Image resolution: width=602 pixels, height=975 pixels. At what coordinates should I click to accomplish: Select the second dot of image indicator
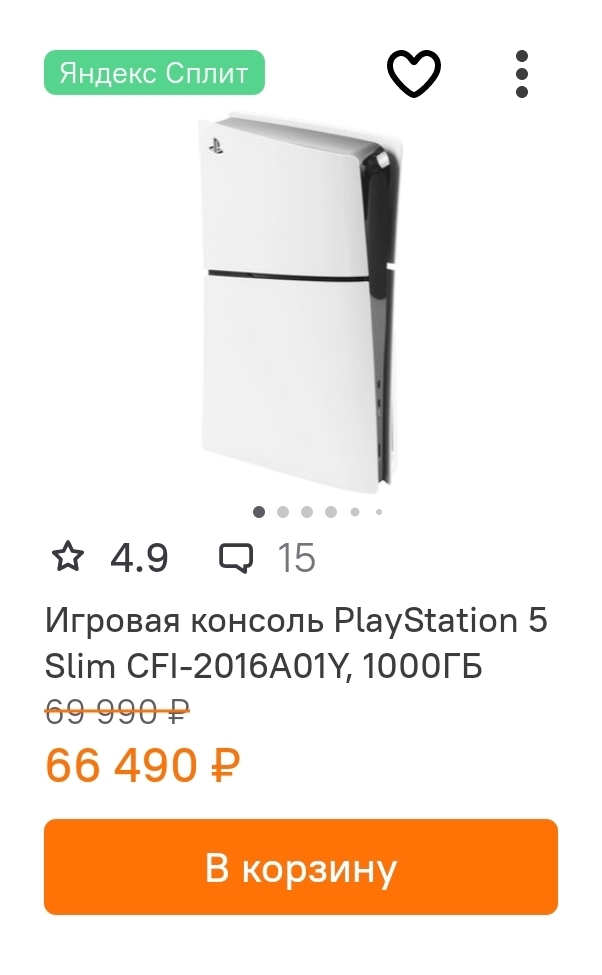[283, 512]
